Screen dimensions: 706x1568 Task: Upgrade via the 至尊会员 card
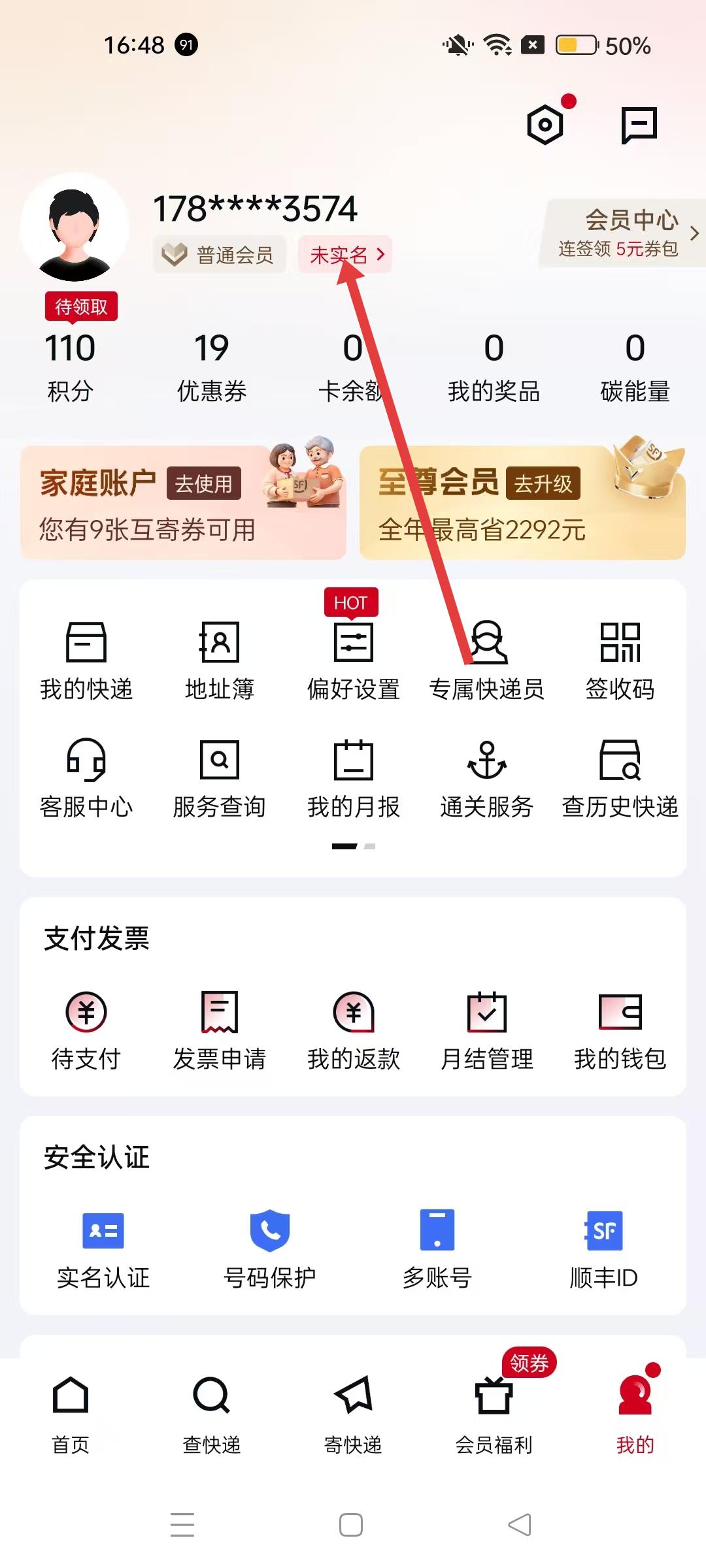[x=522, y=502]
